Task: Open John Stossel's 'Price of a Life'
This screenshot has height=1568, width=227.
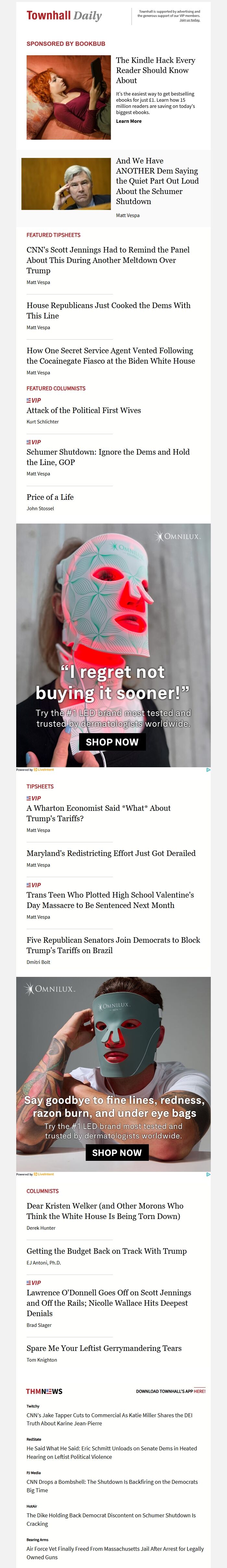Action: point(50,497)
